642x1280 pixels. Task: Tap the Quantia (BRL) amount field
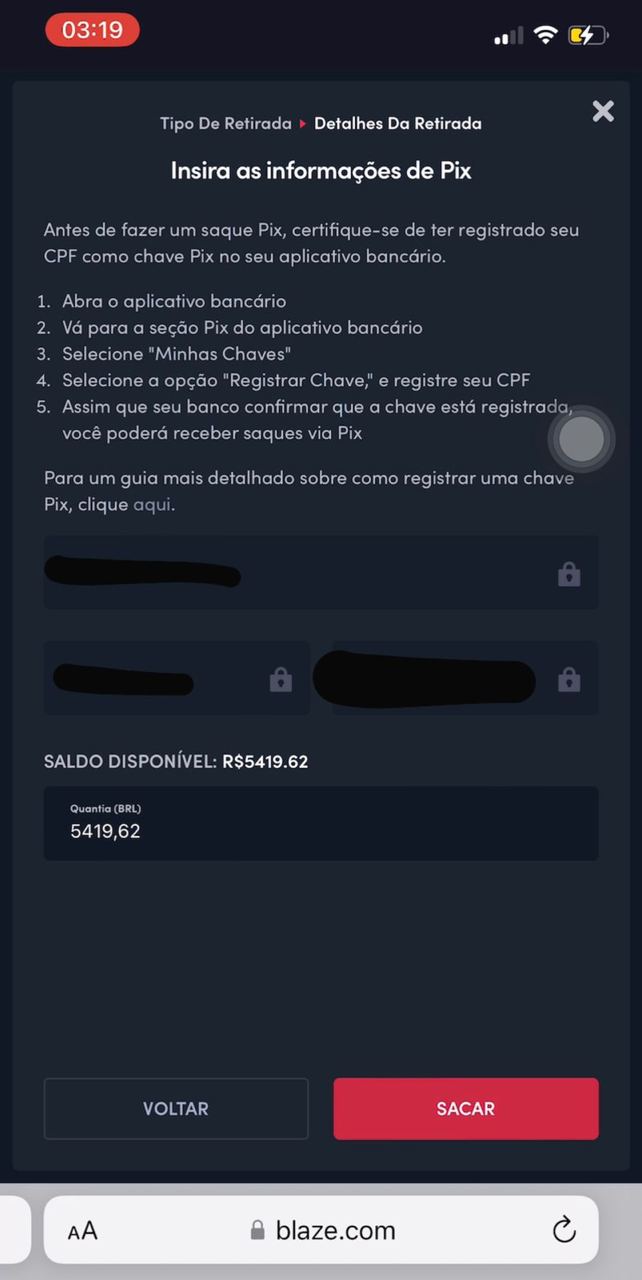click(321, 824)
